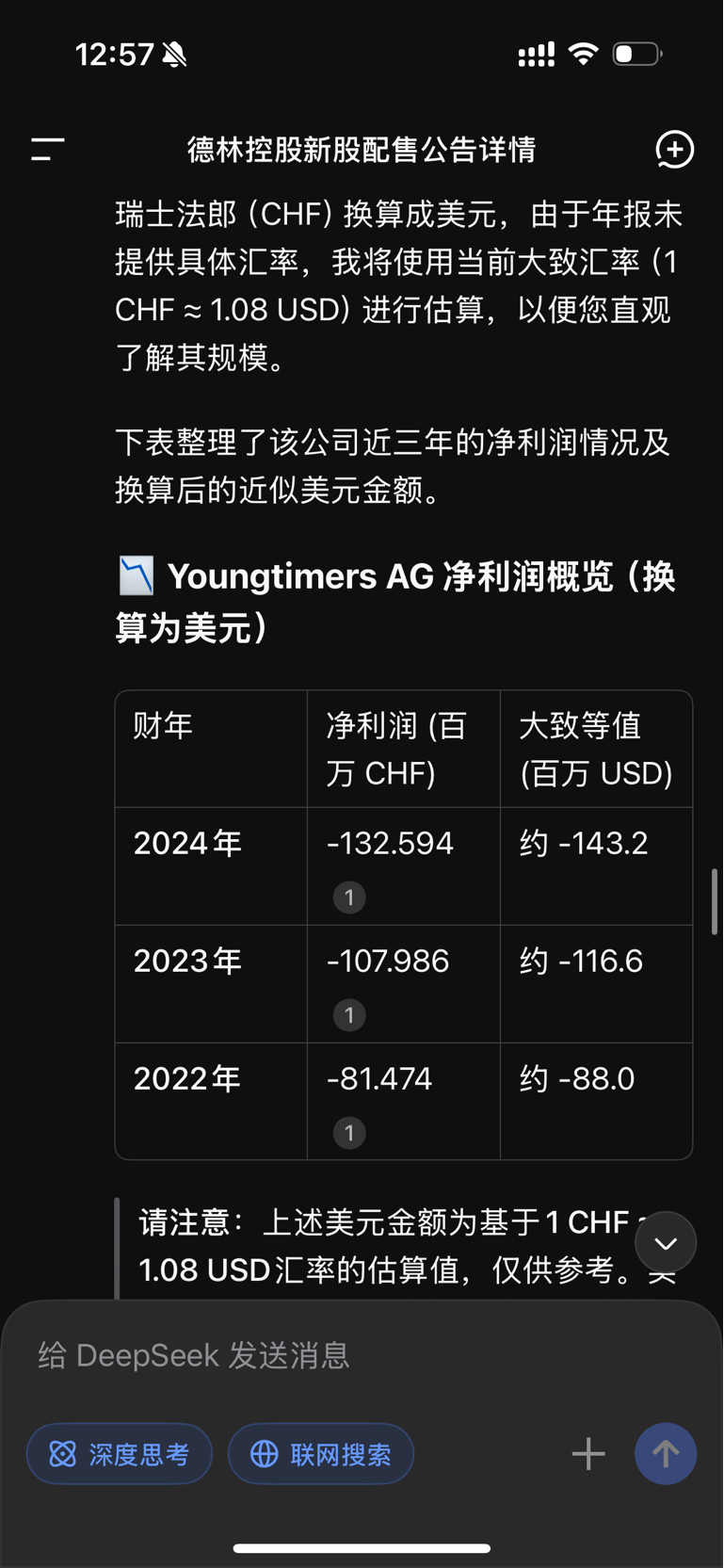Start a new chat via plus icon
Image resolution: width=724 pixels, height=1568 pixels.
(674, 149)
